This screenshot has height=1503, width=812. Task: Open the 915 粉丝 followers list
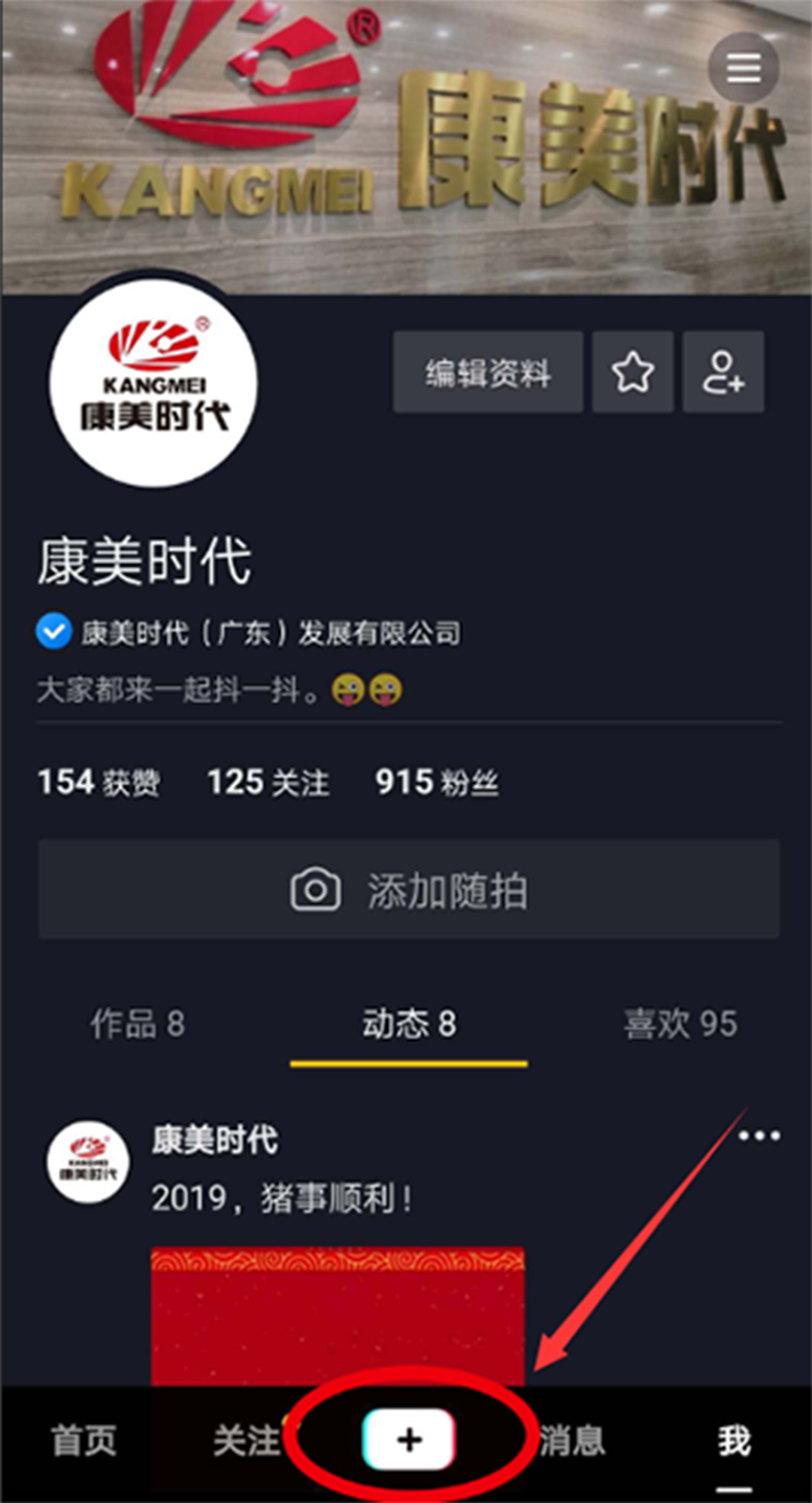pyautogui.click(x=437, y=782)
